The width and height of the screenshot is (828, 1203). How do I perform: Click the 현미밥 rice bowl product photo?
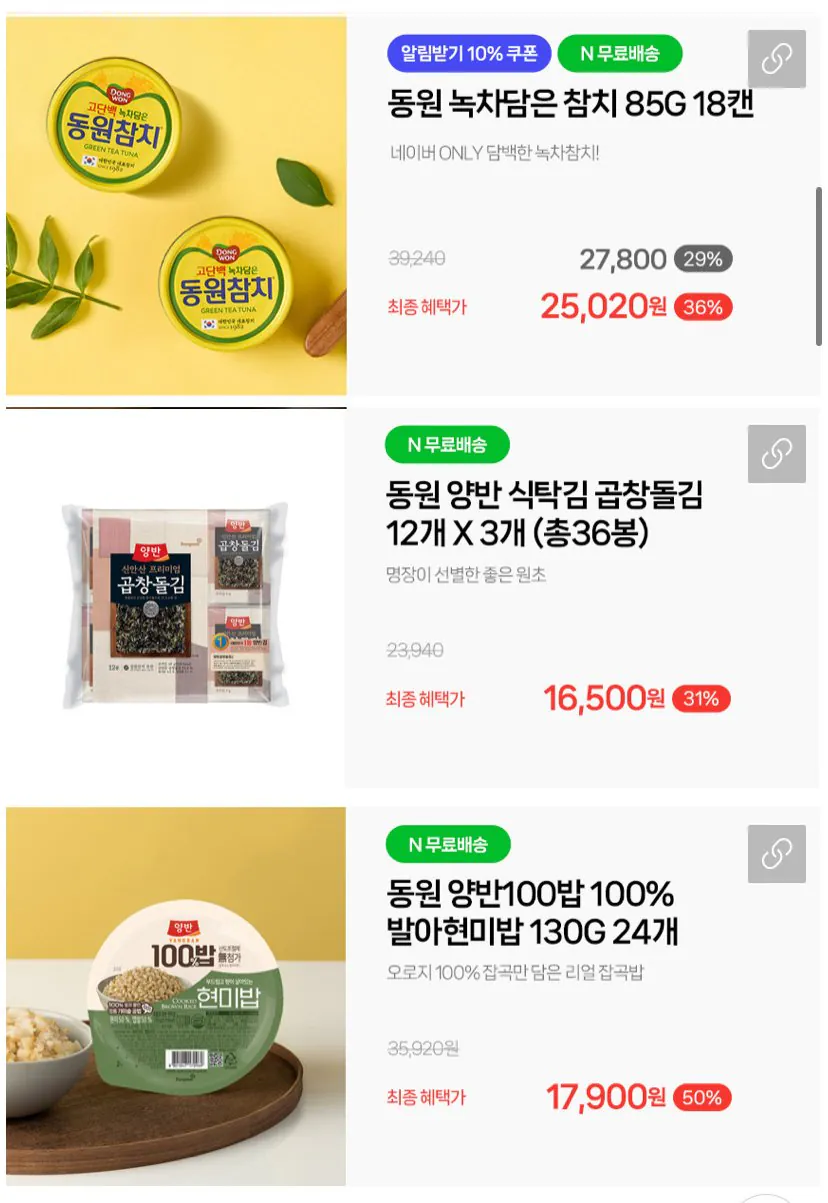click(176, 1000)
